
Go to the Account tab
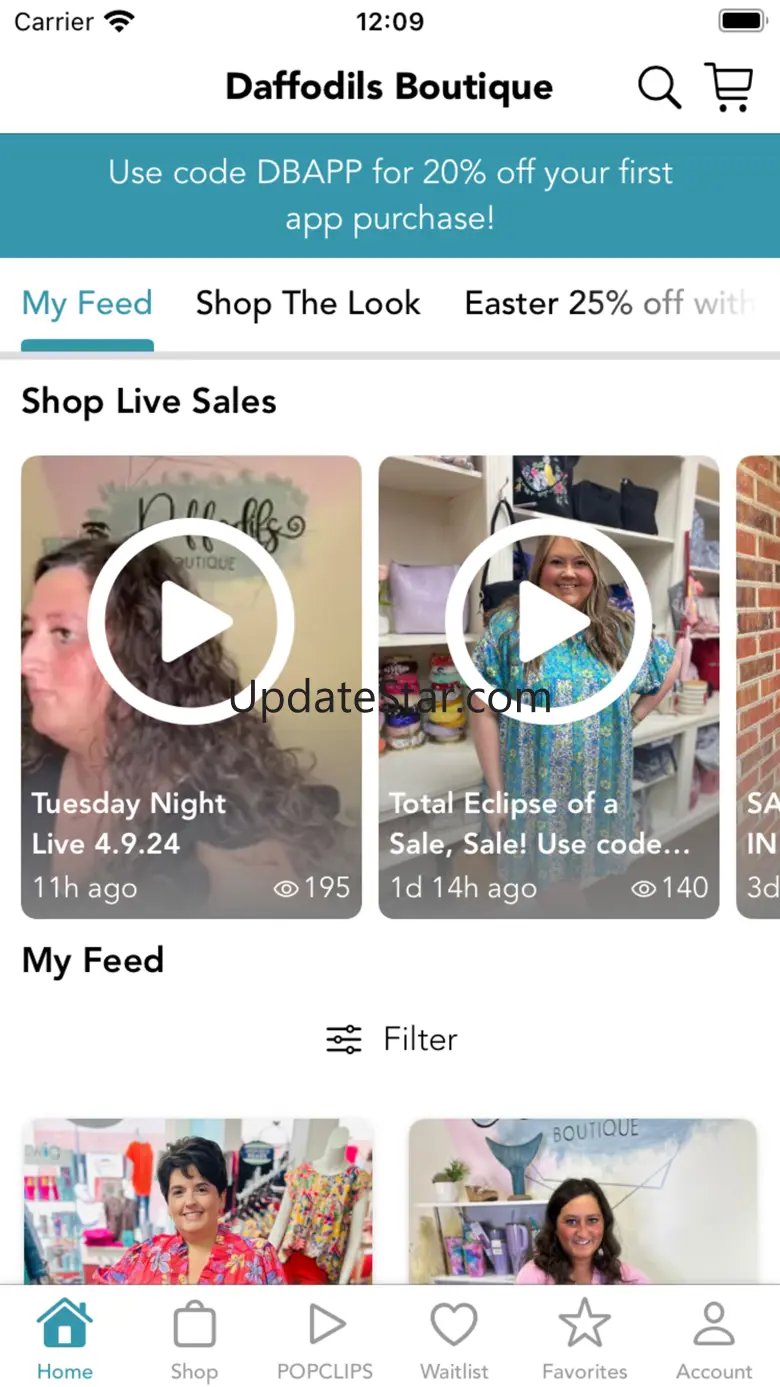(x=714, y=1340)
